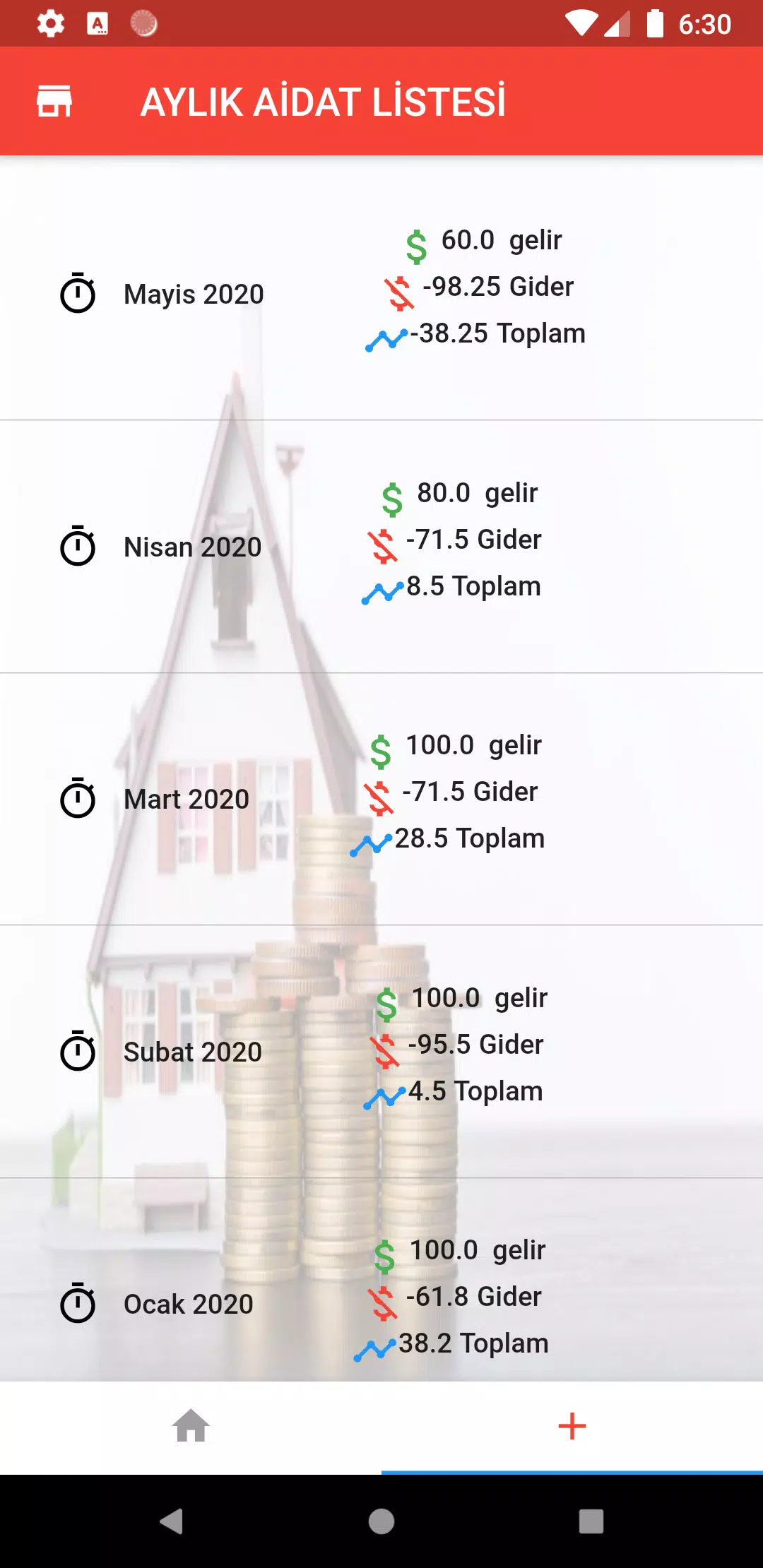View the Subat 2020 dues details
The width and height of the screenshot is (763, 1568).
(381, 1052)
